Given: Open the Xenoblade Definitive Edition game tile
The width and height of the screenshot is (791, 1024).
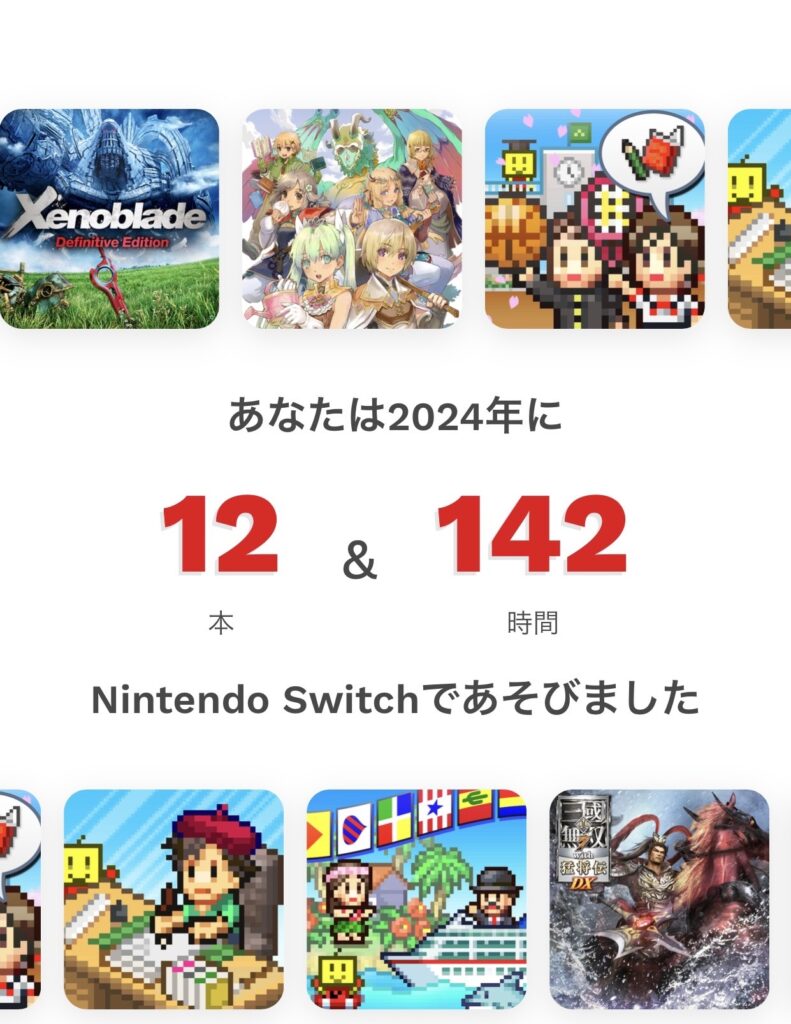Looking at the screenshot, I should click(108, 219).
